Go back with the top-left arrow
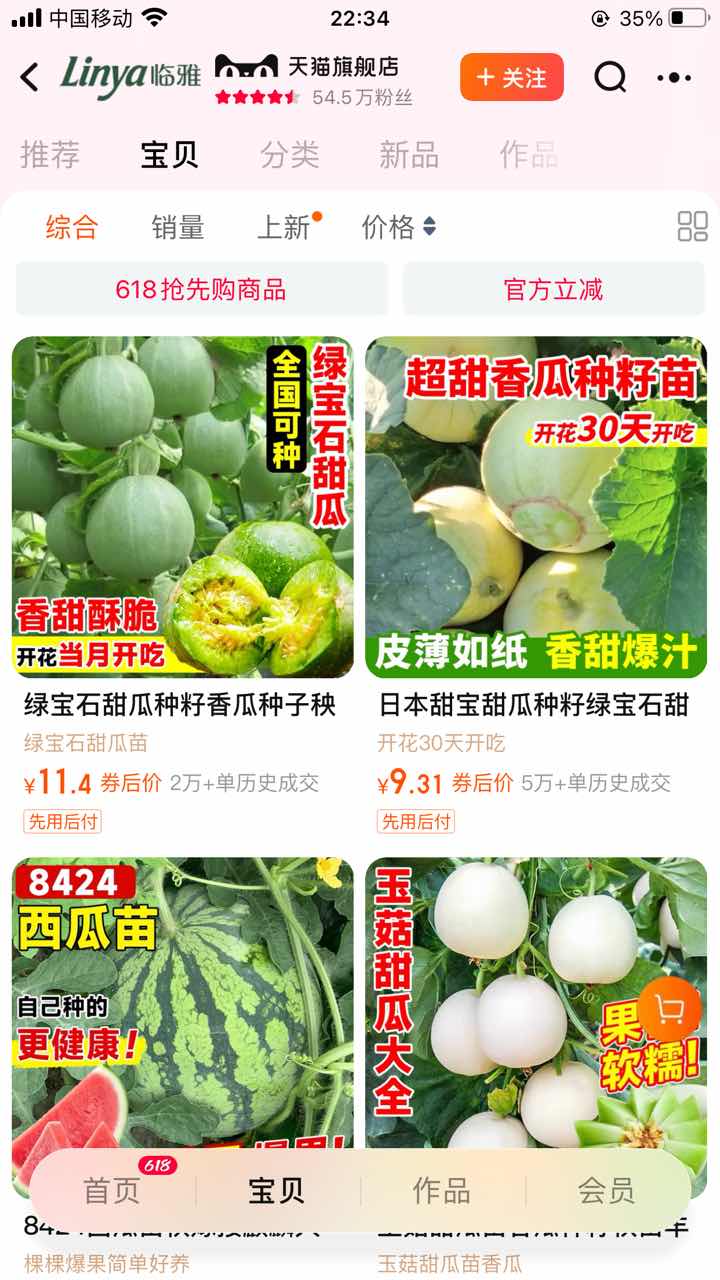The height and width of the screenshot is (1280, 720). tap(30, 77)
